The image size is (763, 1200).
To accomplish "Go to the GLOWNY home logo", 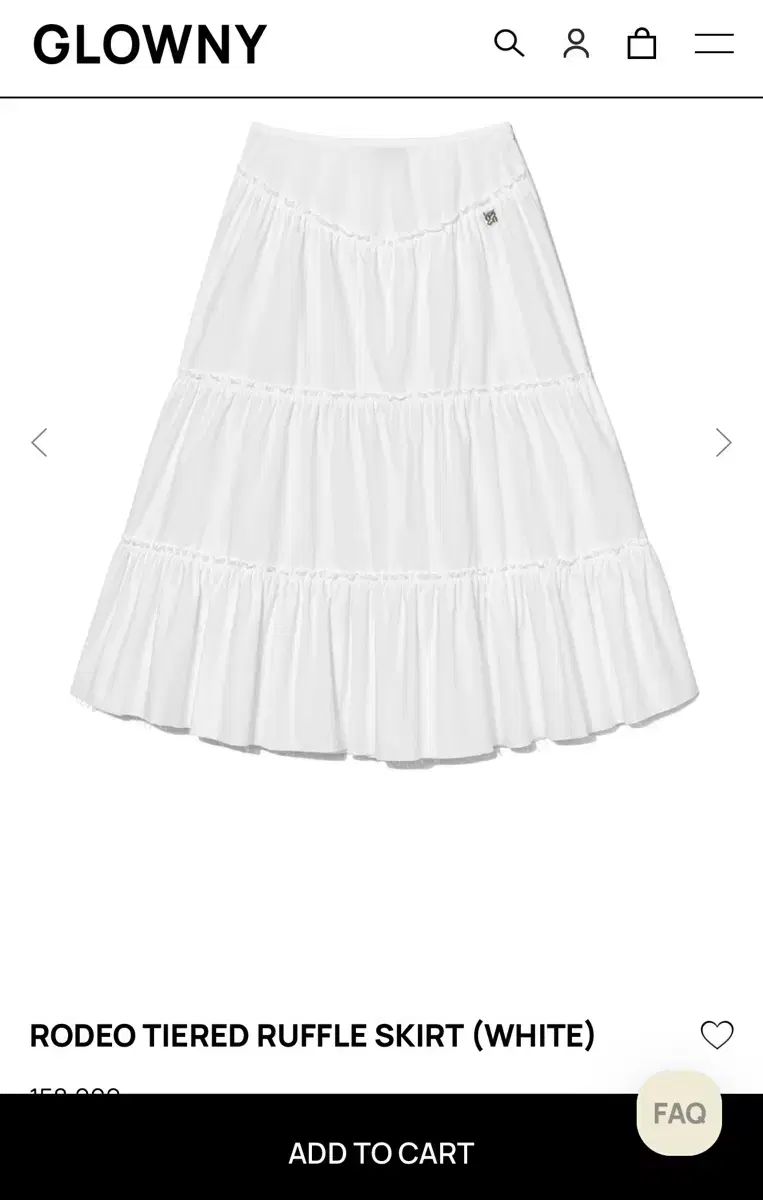I will coord(150,44).
